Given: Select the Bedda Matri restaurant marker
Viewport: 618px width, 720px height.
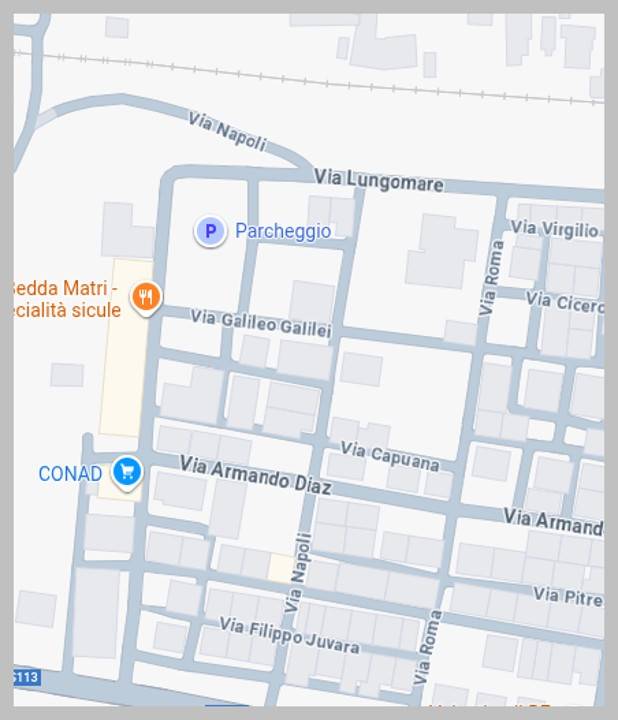Looking at the screenshot, I should (x=147, y=296).
